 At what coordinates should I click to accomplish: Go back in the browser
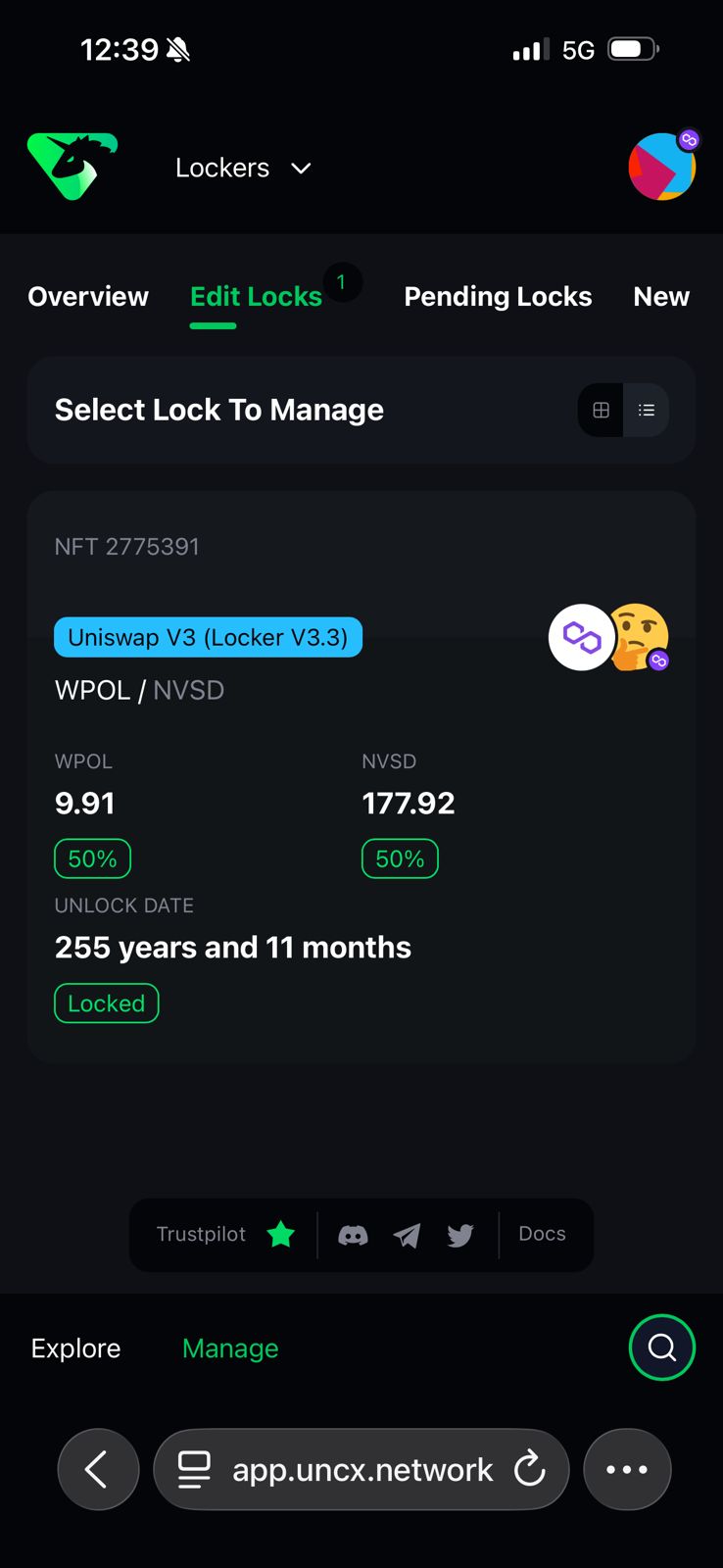(97, 1469)
